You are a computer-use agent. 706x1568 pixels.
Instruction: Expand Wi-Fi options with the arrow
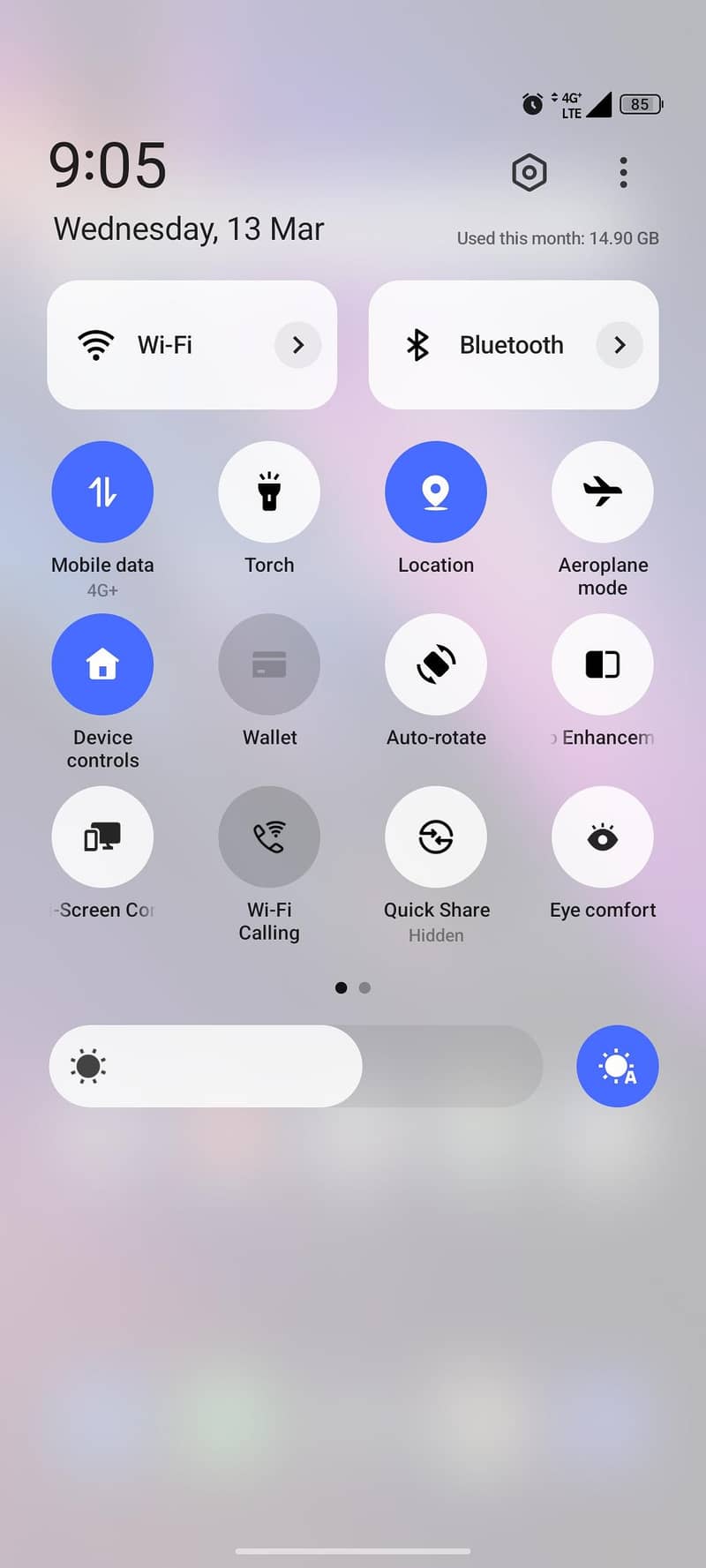click(x=297, y=345)
